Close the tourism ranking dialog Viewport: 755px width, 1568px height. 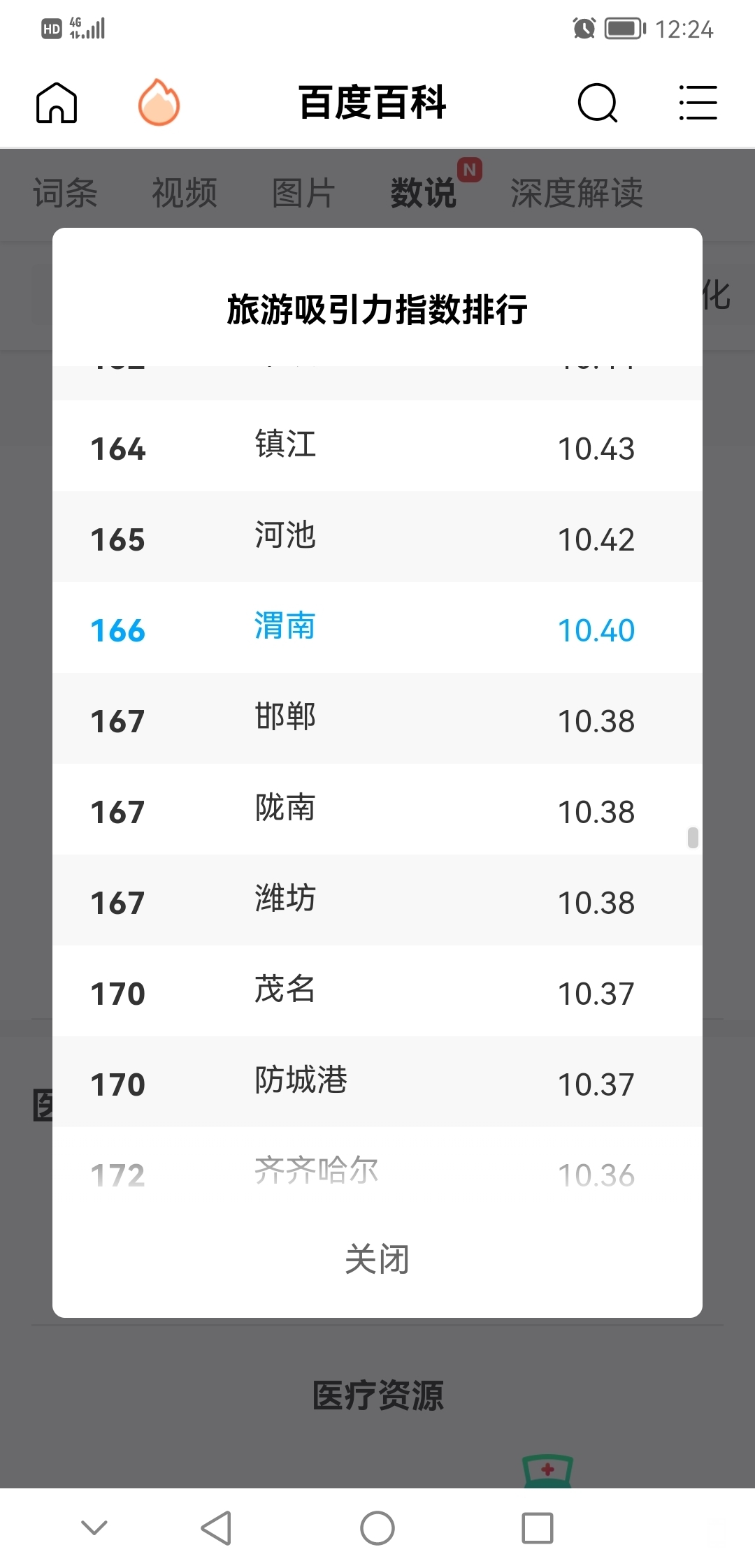click(x=377, y=1259)
